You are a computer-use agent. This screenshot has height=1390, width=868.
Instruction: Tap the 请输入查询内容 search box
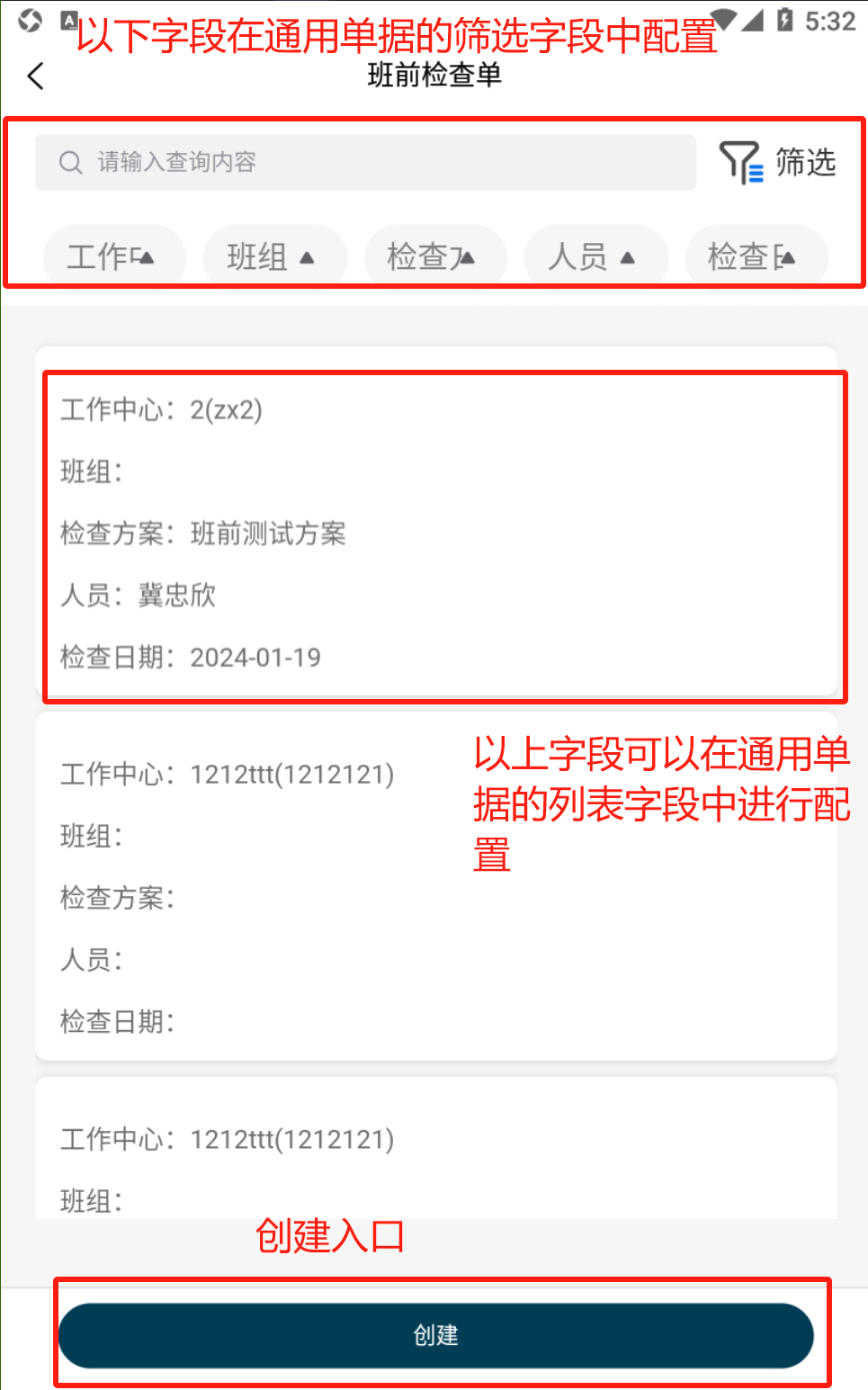click(365, 162)
